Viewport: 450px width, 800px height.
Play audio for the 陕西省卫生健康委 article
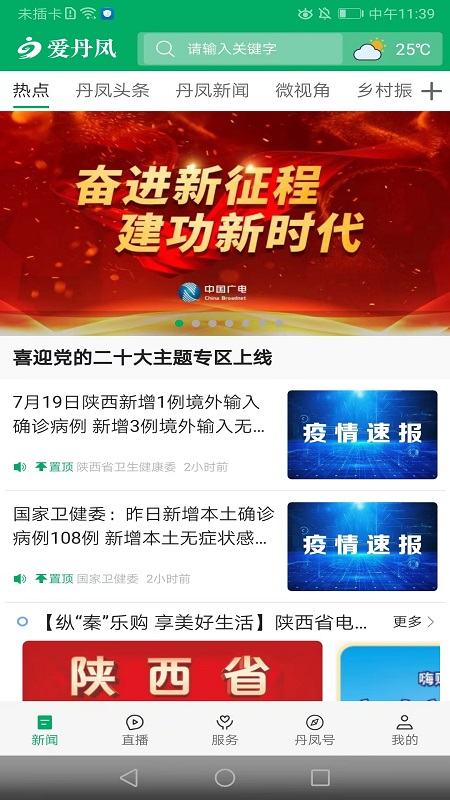coord(20,467)
